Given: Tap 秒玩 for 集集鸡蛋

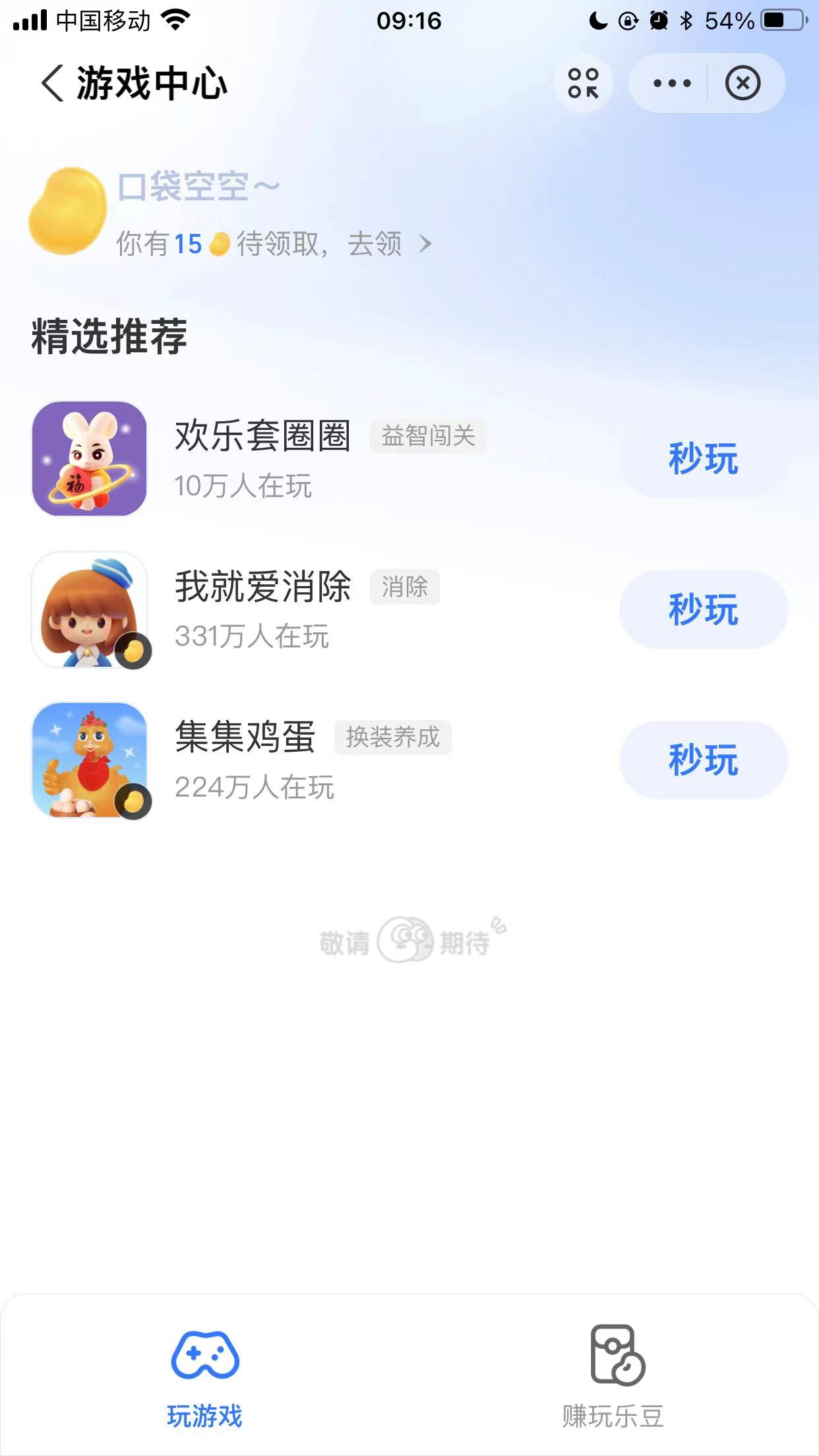Looking at the screenshot, I should [x=703, y=760].
